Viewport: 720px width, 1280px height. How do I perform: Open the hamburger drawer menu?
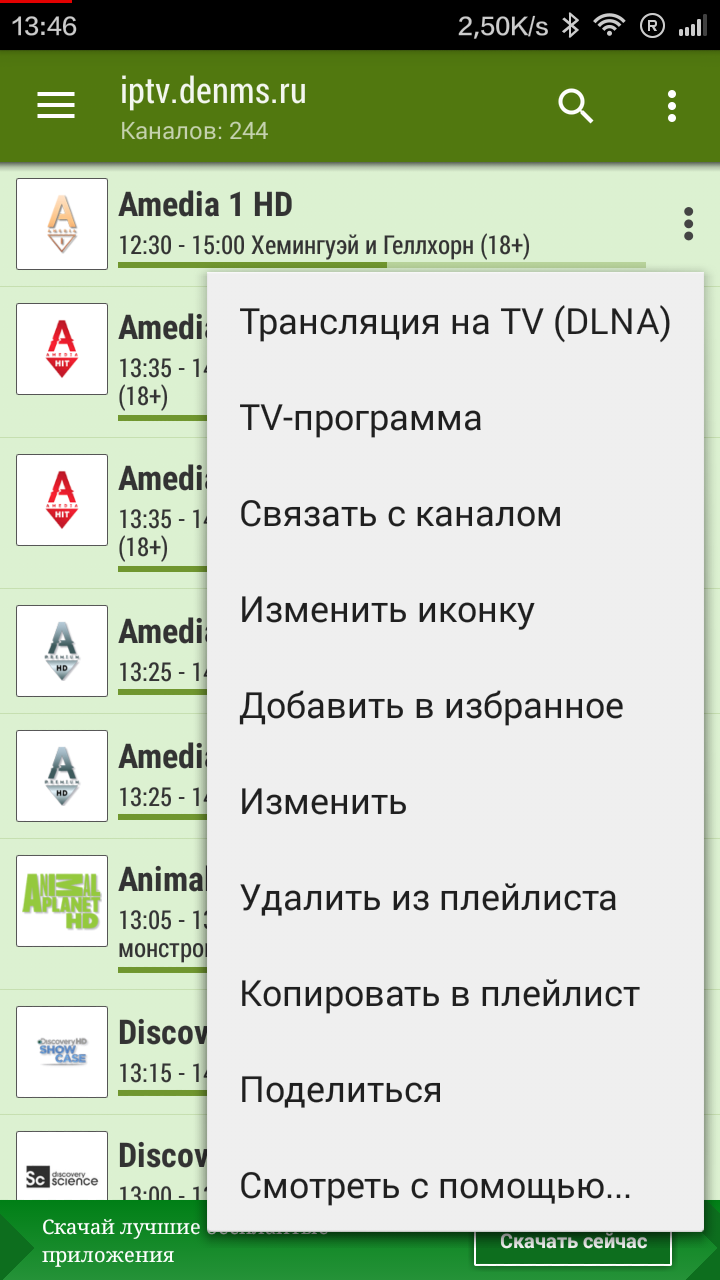(x=56, y=106)
